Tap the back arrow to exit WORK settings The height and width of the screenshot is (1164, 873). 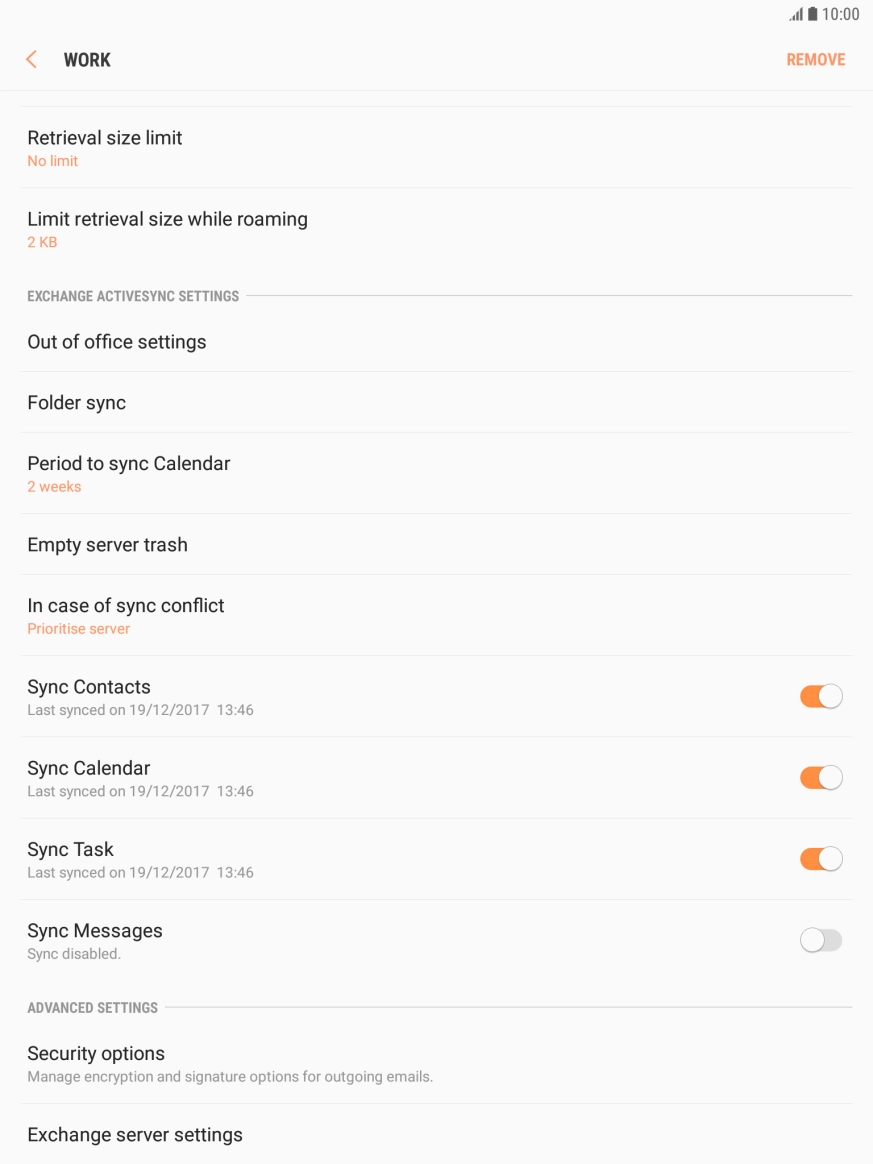[x=30, y=59]
